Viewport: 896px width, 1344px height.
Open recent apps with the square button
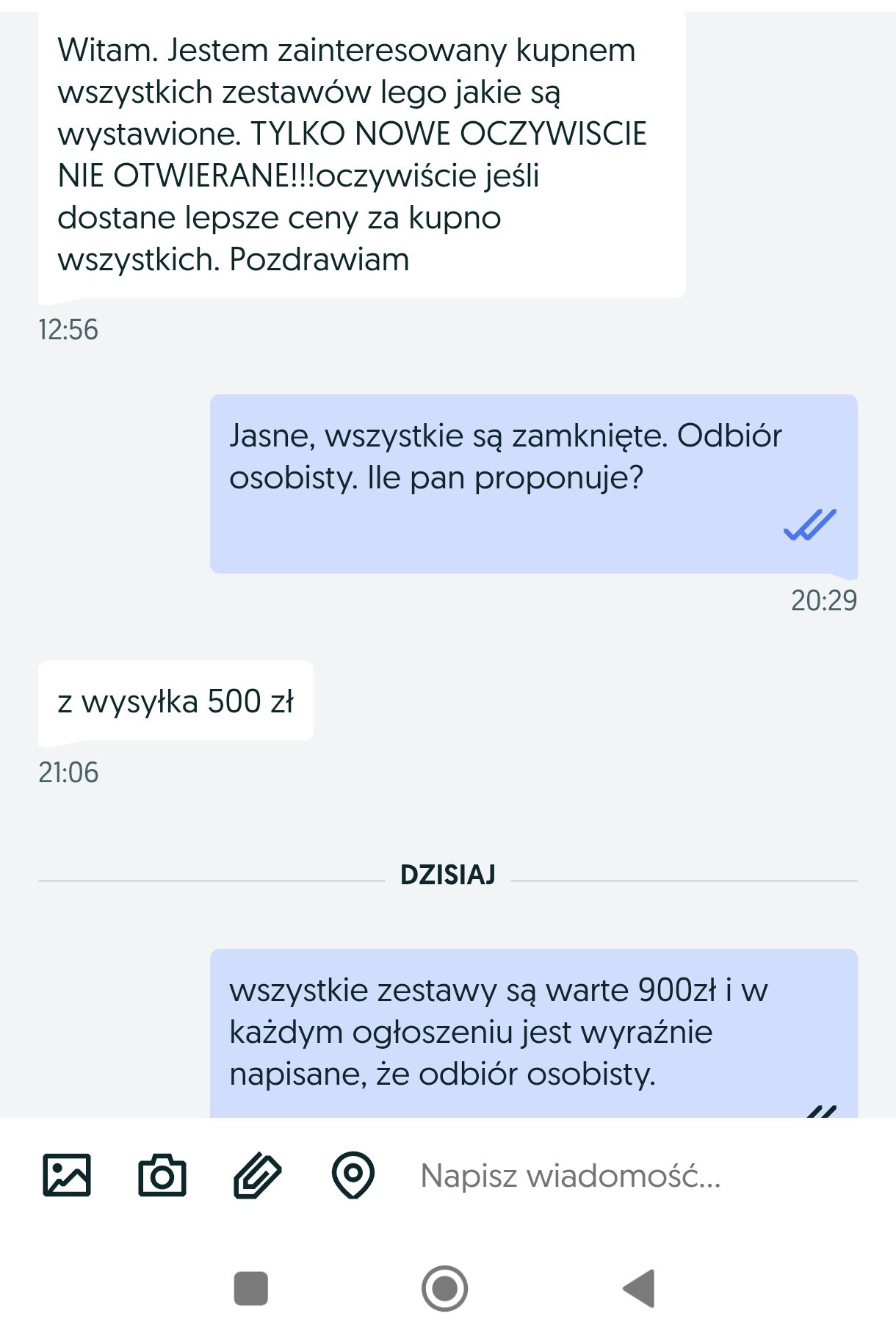point(250,1288)
